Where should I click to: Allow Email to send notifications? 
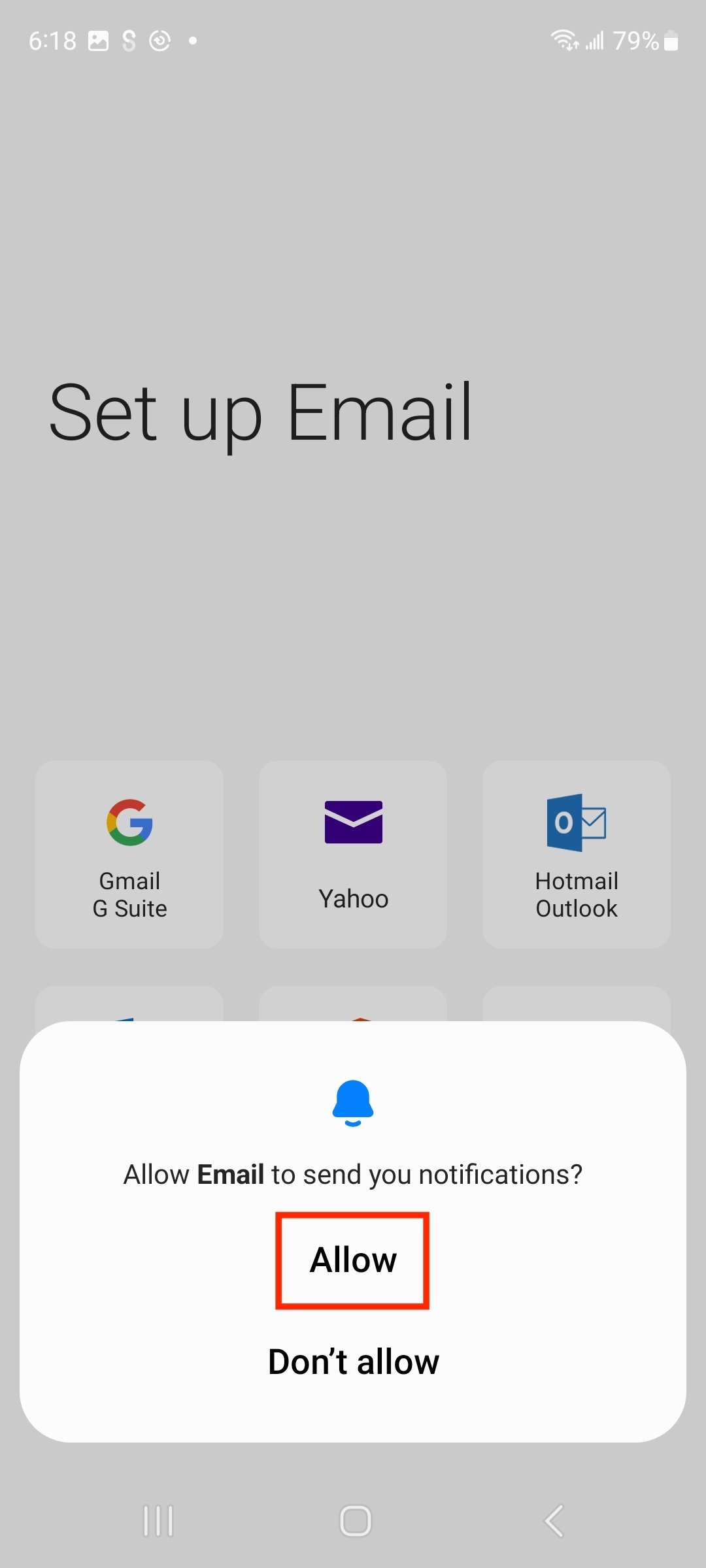pos(353,1260)
